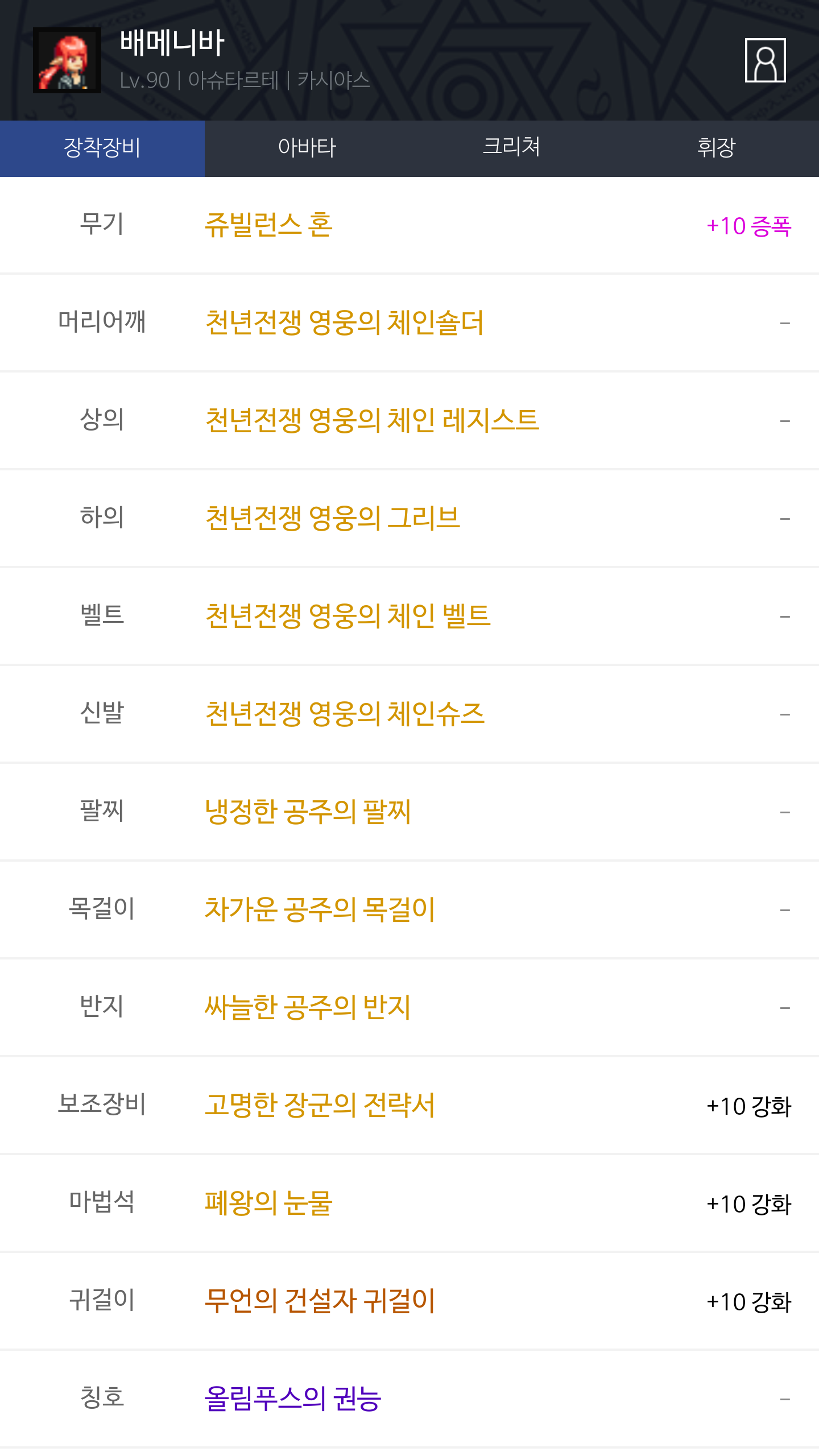819x1456 pixels.
Task: View necklace 차가운 공주의 목걸이
Action: [x=320, y=910]
